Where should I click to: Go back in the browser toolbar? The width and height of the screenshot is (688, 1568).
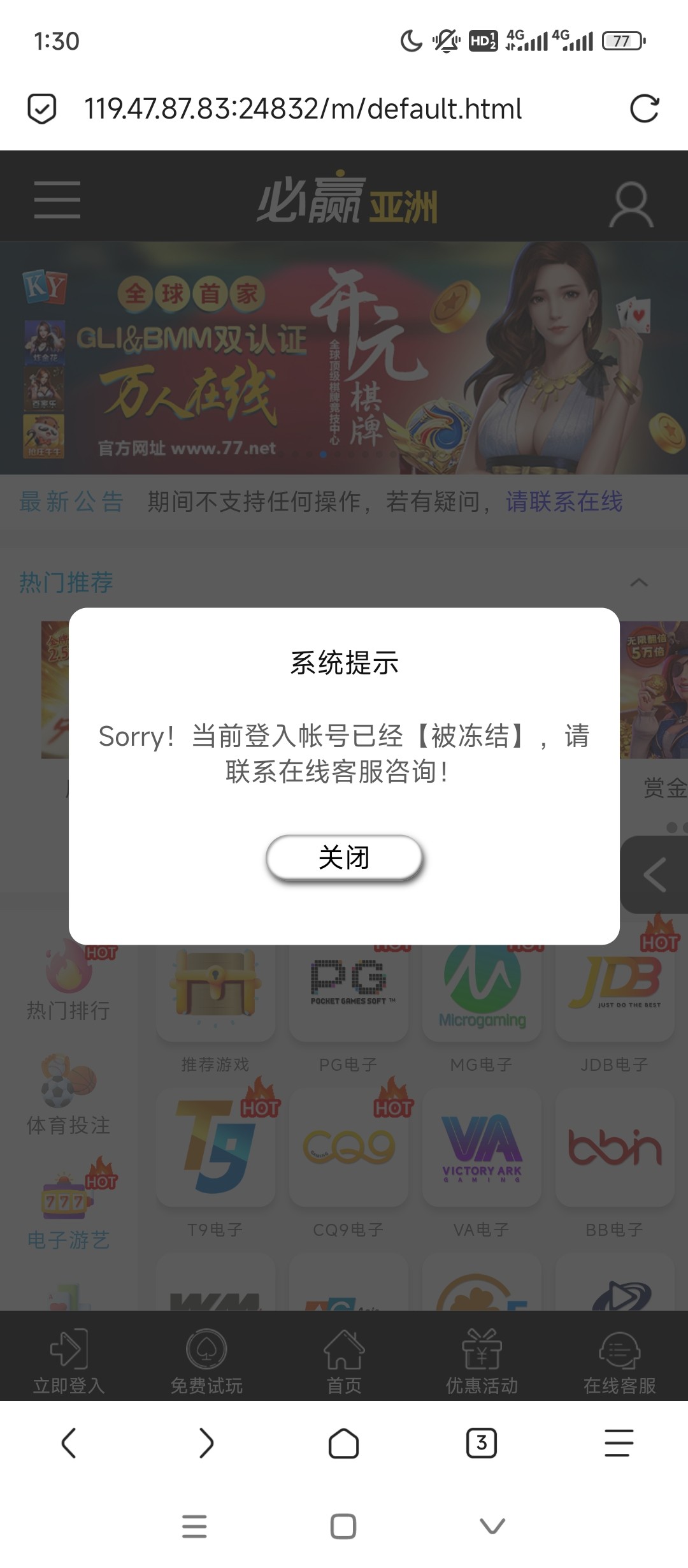click(69, 1443)
